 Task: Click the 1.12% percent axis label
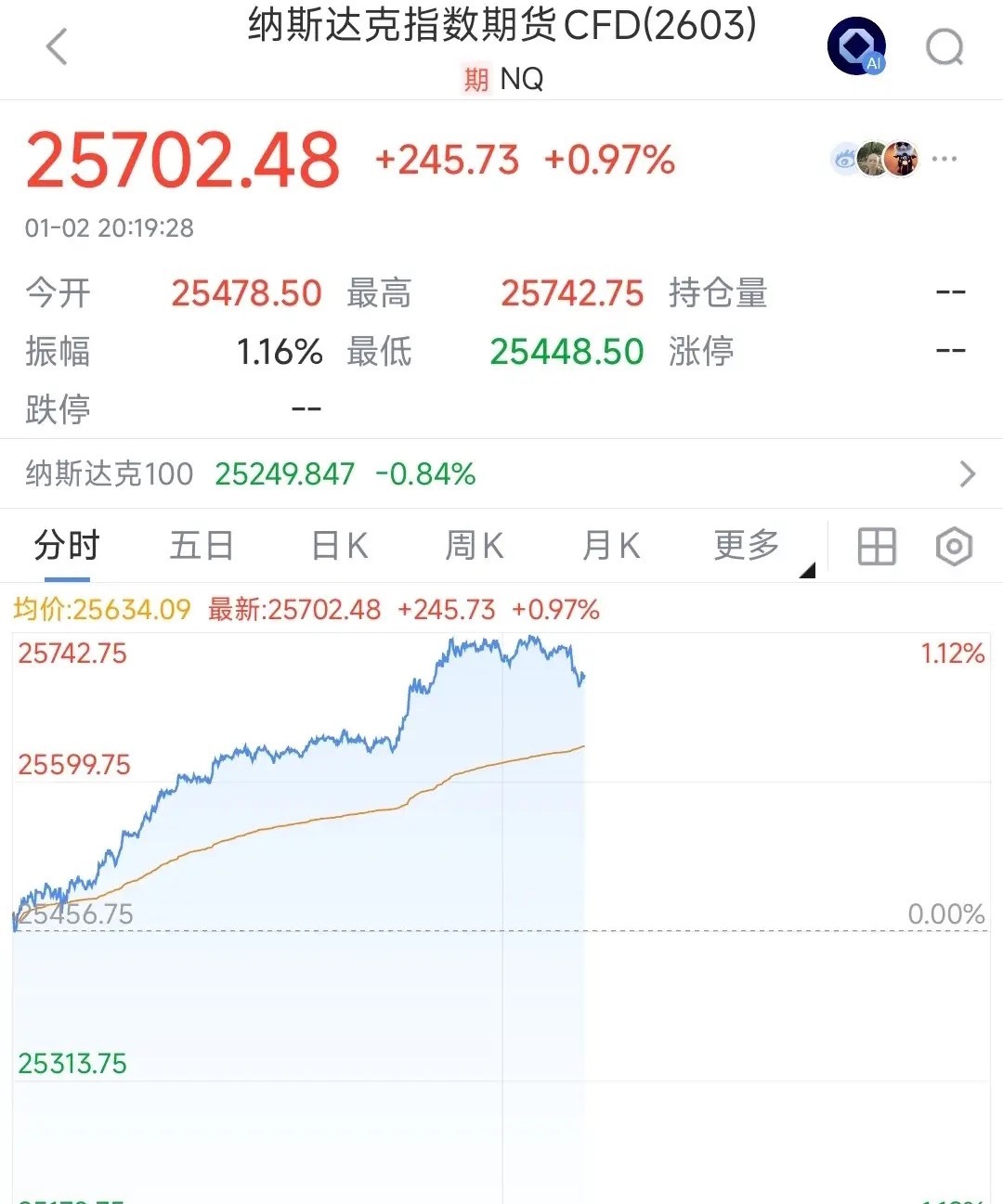(951, 654)
